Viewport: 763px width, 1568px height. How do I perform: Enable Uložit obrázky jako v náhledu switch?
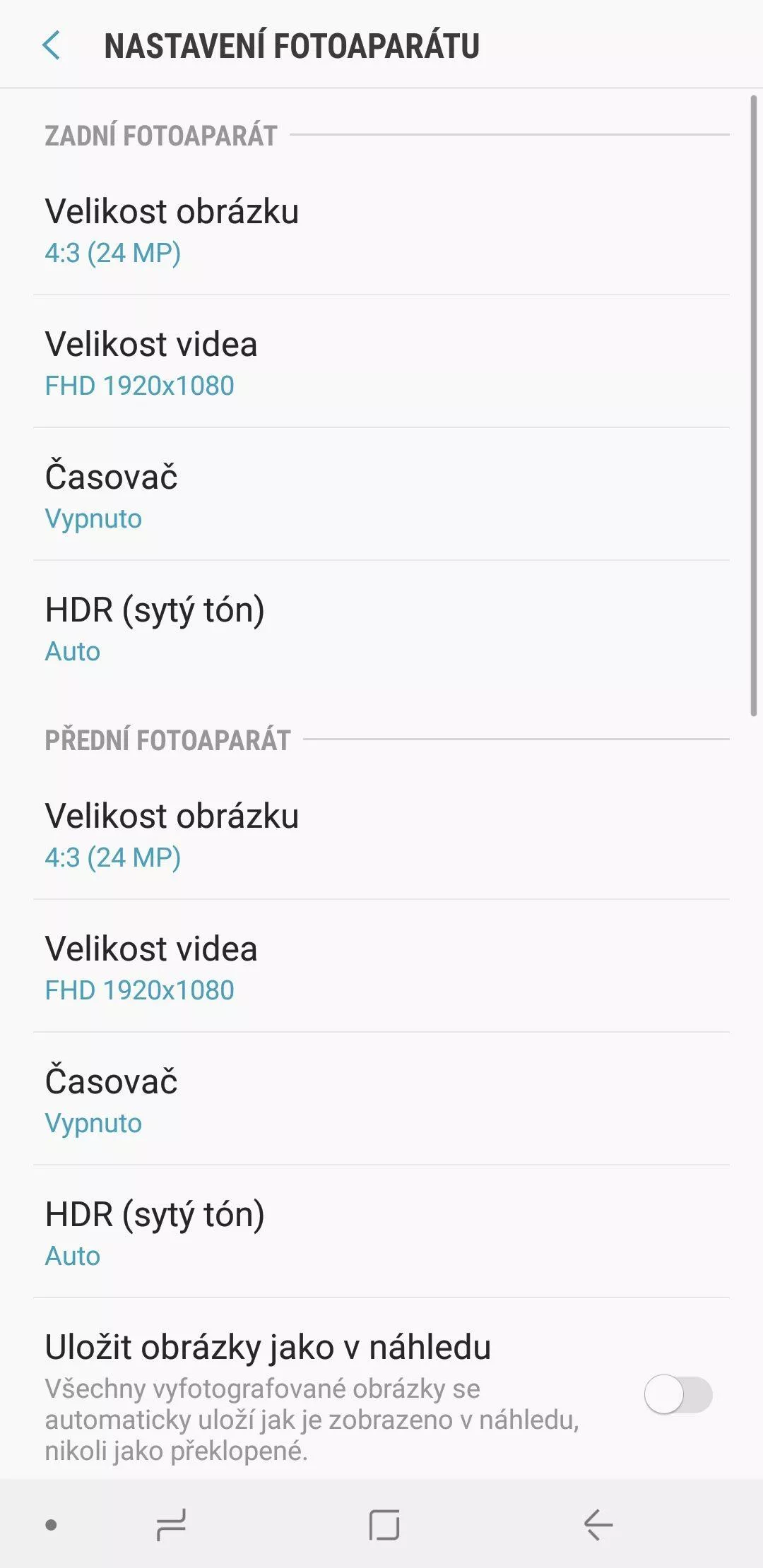coord(678,1394)
